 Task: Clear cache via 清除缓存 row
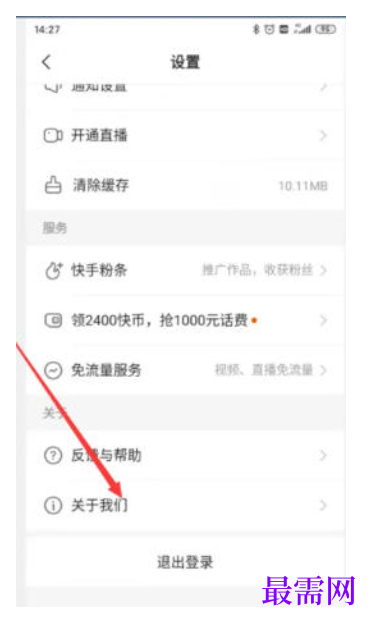point(185,185)
